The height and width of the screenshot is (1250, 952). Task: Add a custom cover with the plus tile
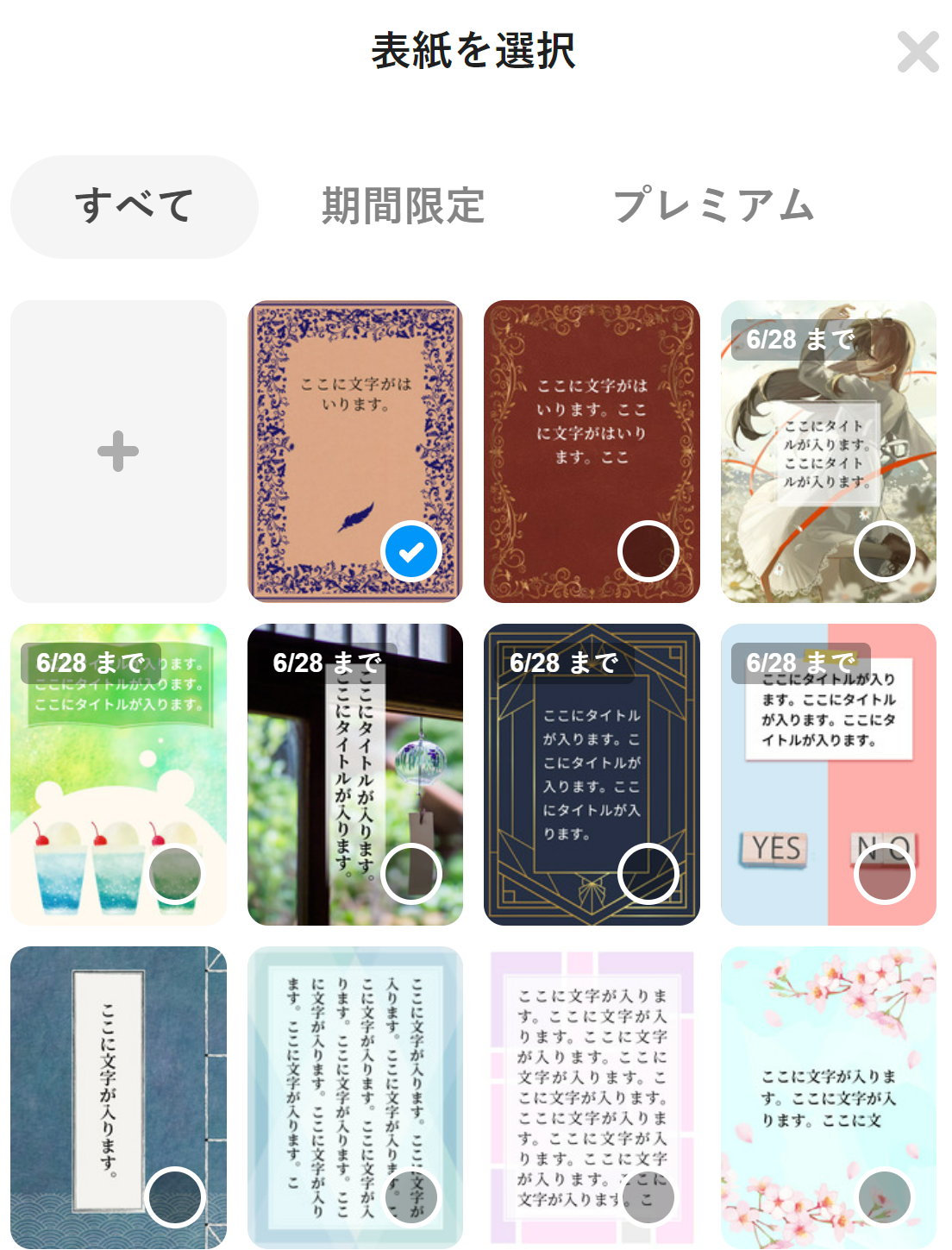click(118, 451)
